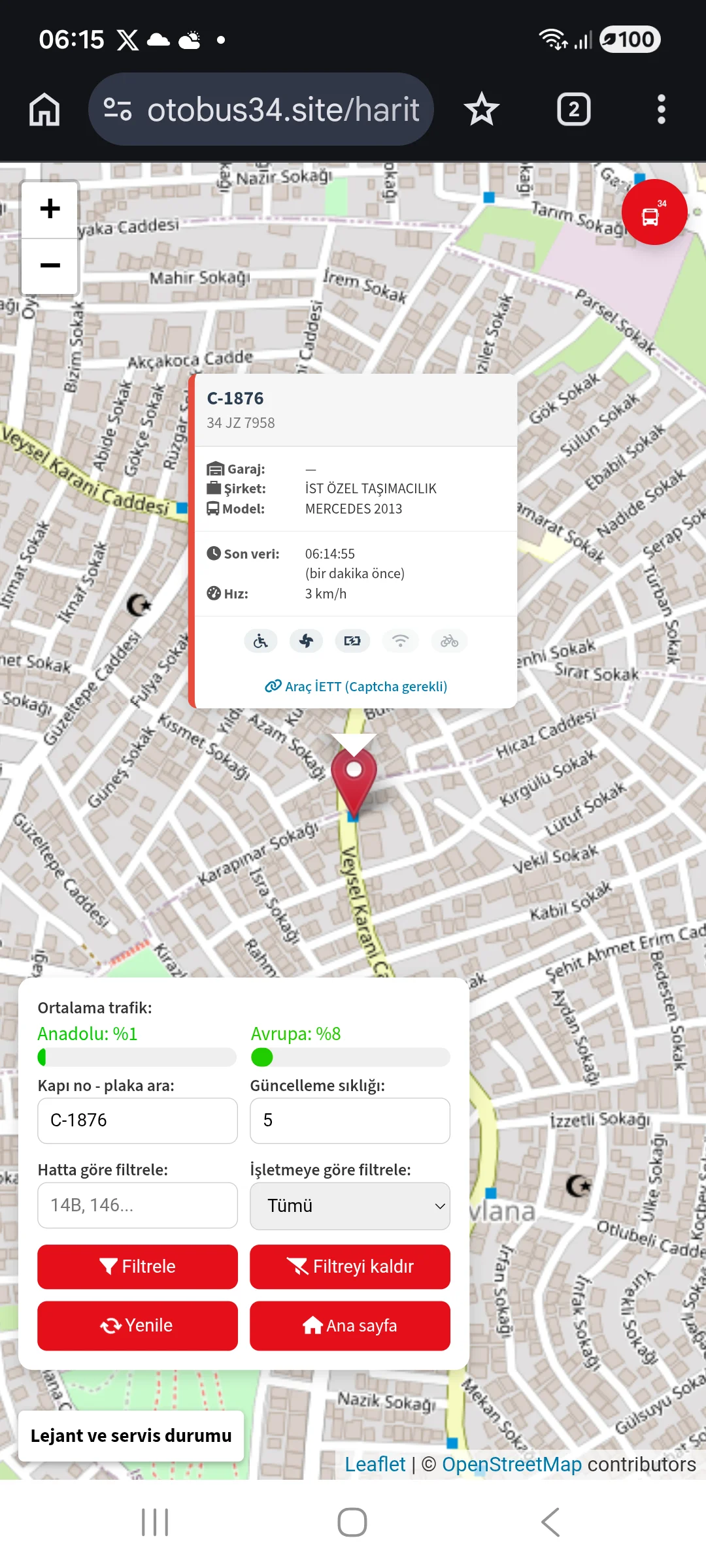Refresh with the Yenile button
Screen dimensions: 706x1568
point(137,1326)
